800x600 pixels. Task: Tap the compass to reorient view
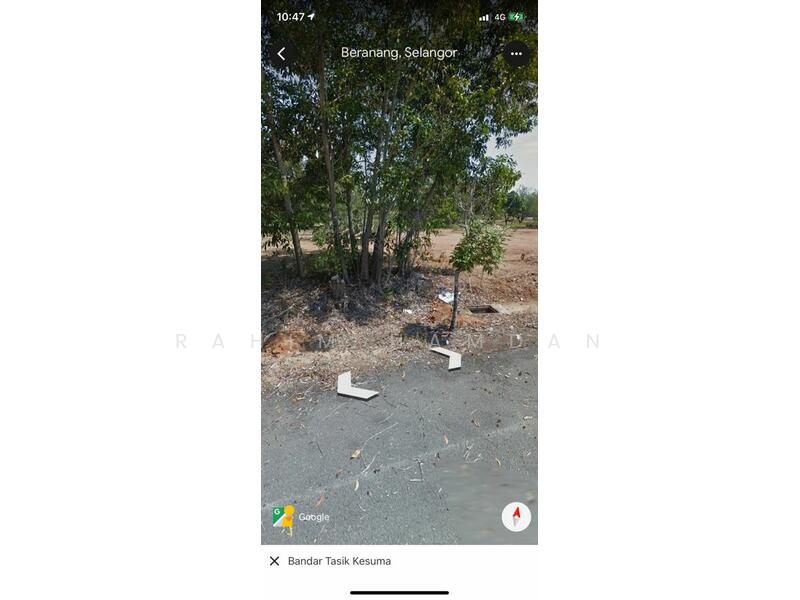tap(516, 516)
